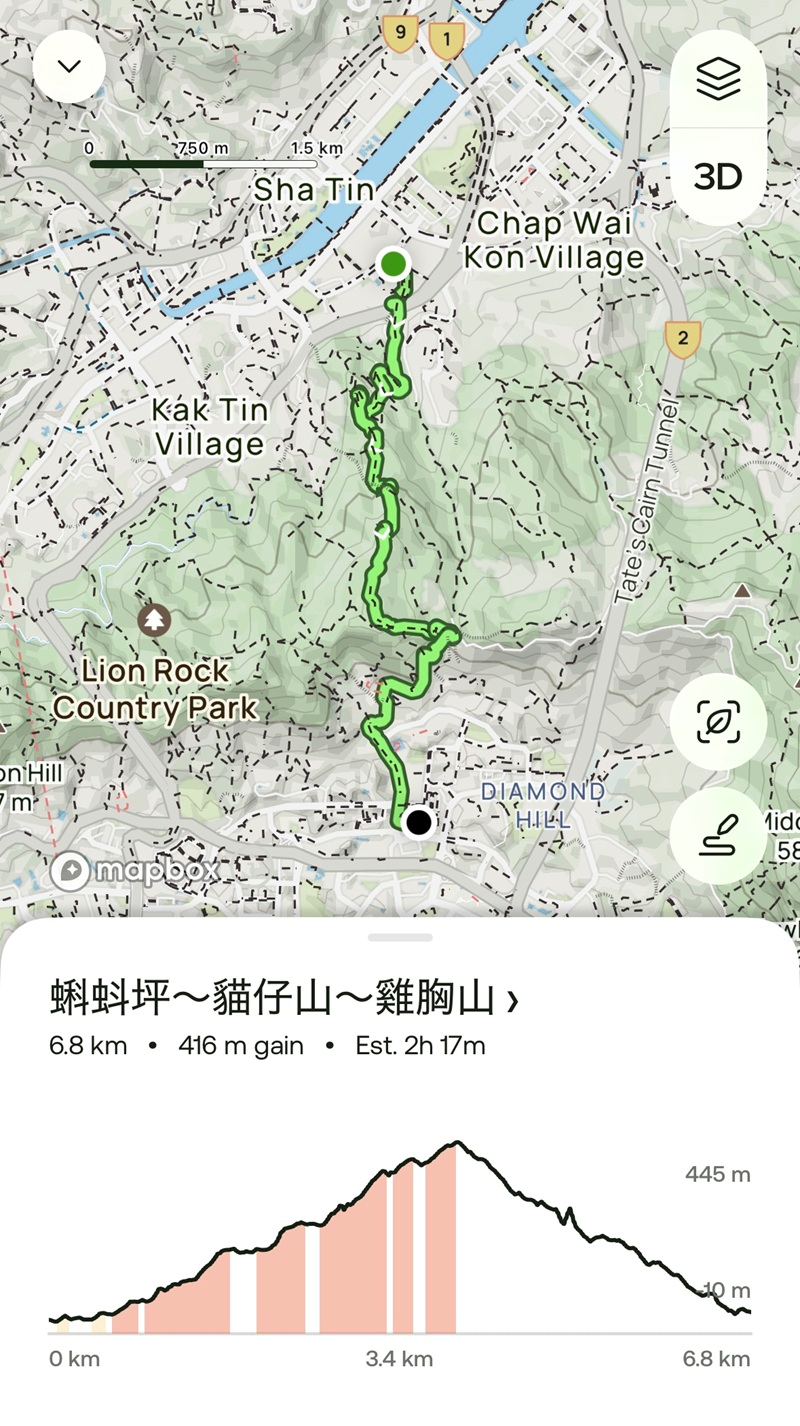Open the map layers selector
The image size is (800, 1426).
click(718, 79)
